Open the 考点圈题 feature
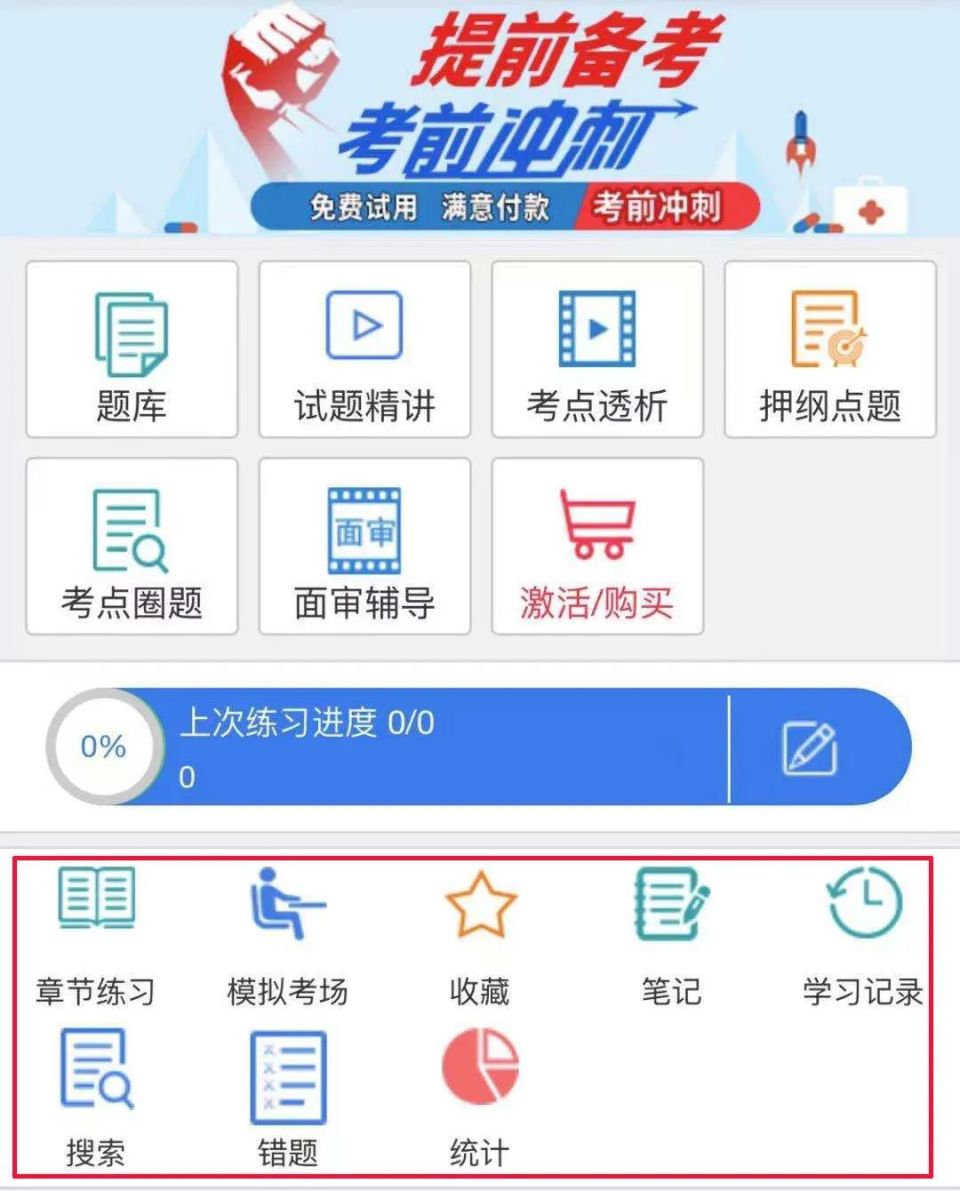 (x=130, y=545)
